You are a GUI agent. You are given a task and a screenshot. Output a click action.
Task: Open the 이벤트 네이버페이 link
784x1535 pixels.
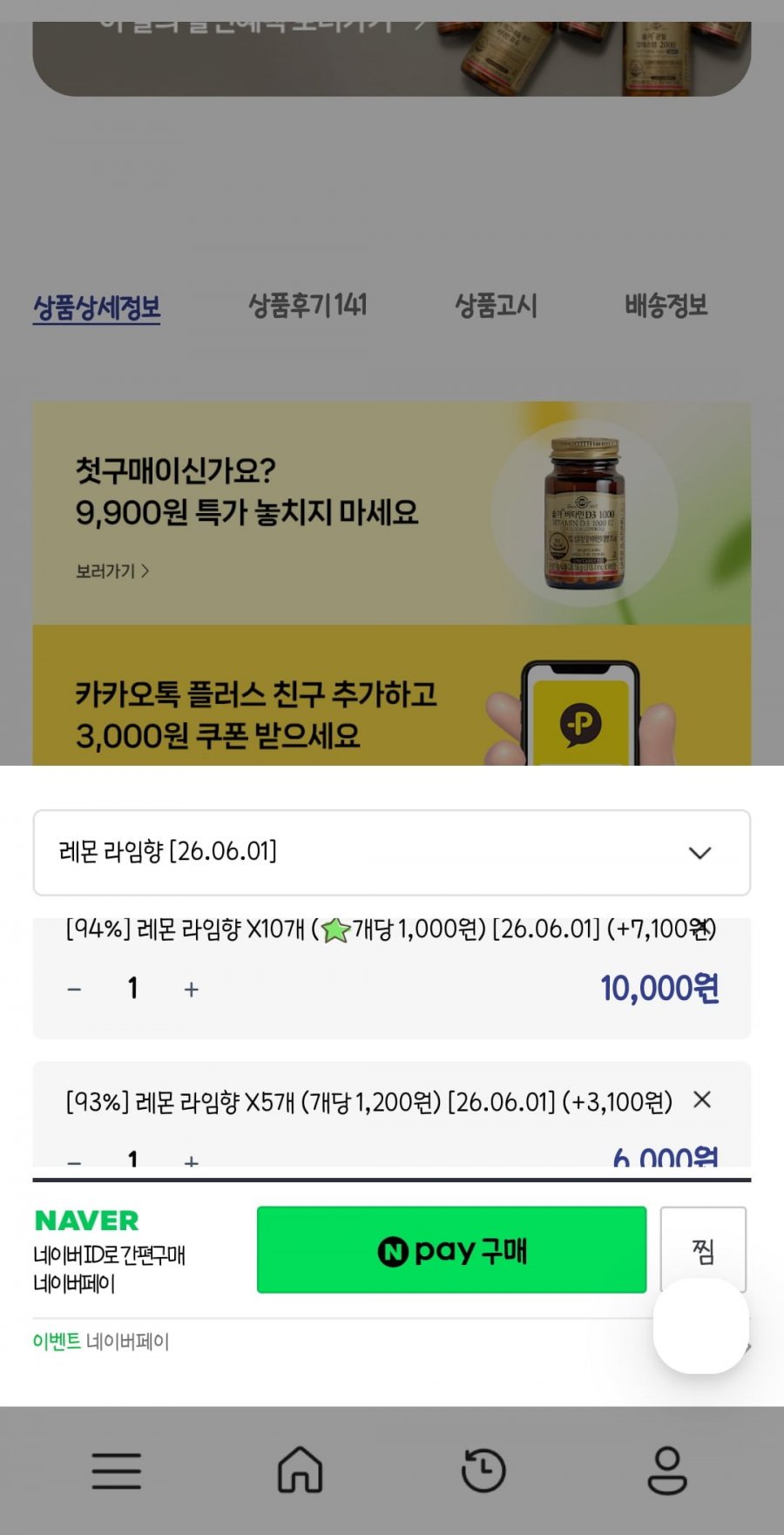click(101, 1342)
